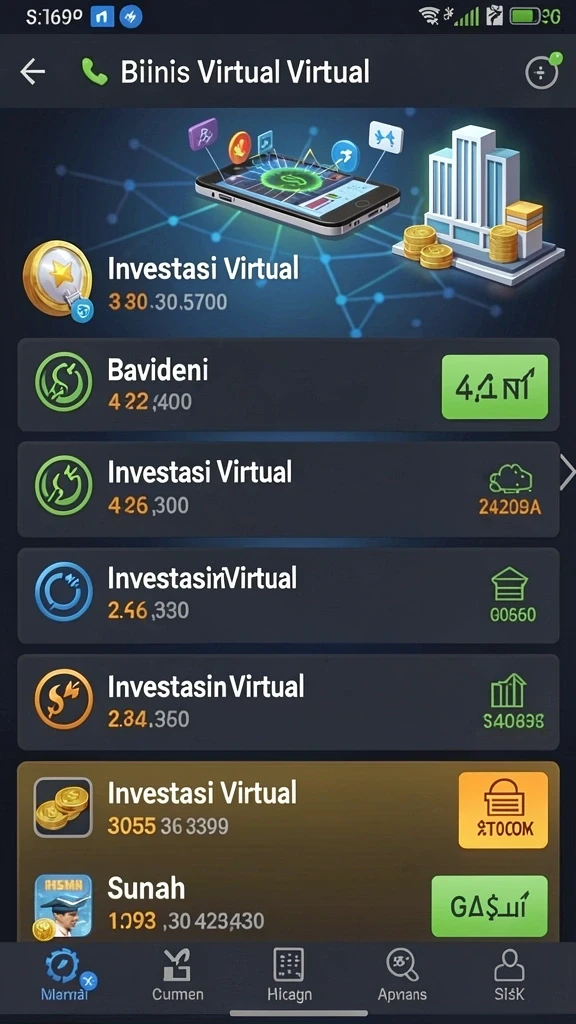The width and height of the screenshot is (576, 1024).
Task: Tap the green button on the Sunah row
Action: pyautogui.click(x=489, y=906)
